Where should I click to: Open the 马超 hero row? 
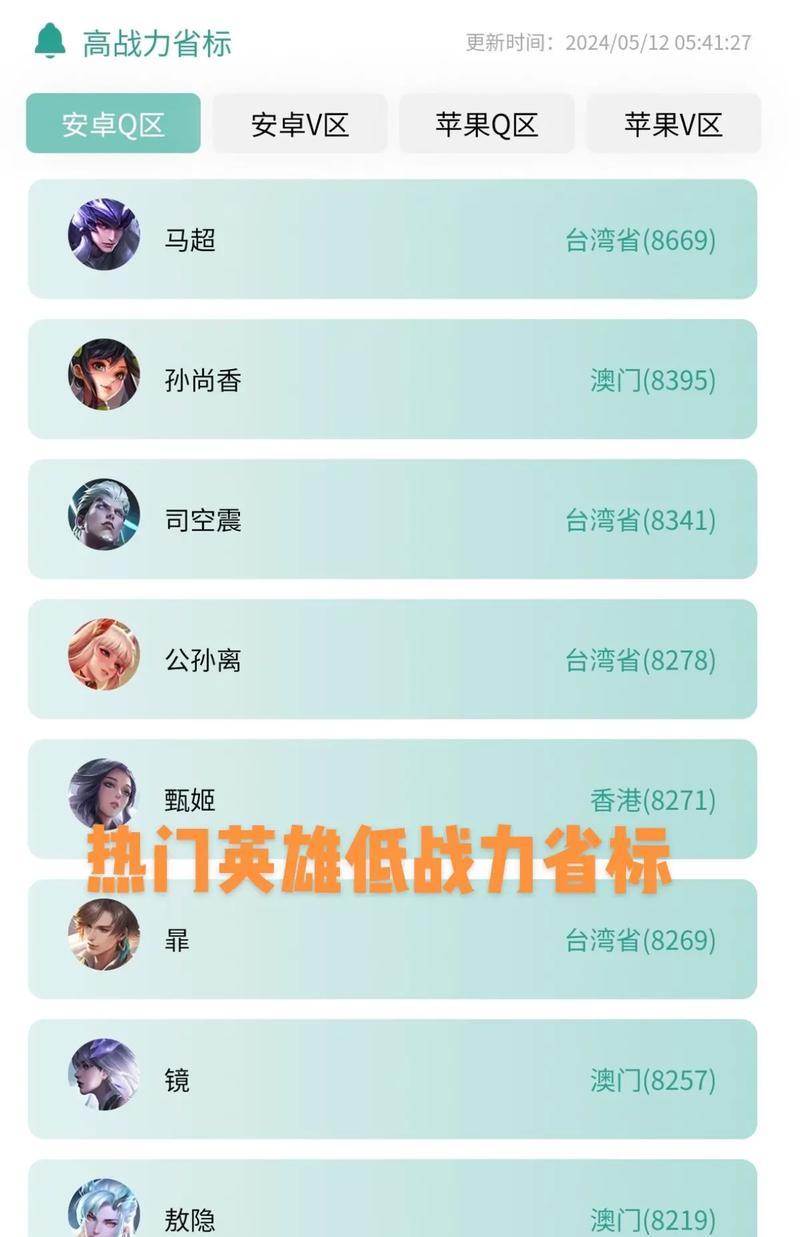pyautogui.click(x=392, y=240)
